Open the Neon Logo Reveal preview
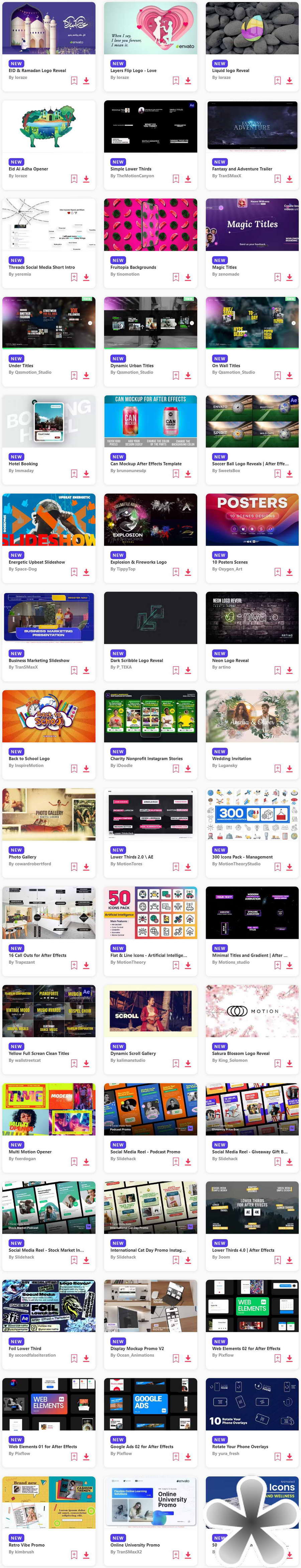The height and width of the screenshot is (1568, 301). [252, 618]
